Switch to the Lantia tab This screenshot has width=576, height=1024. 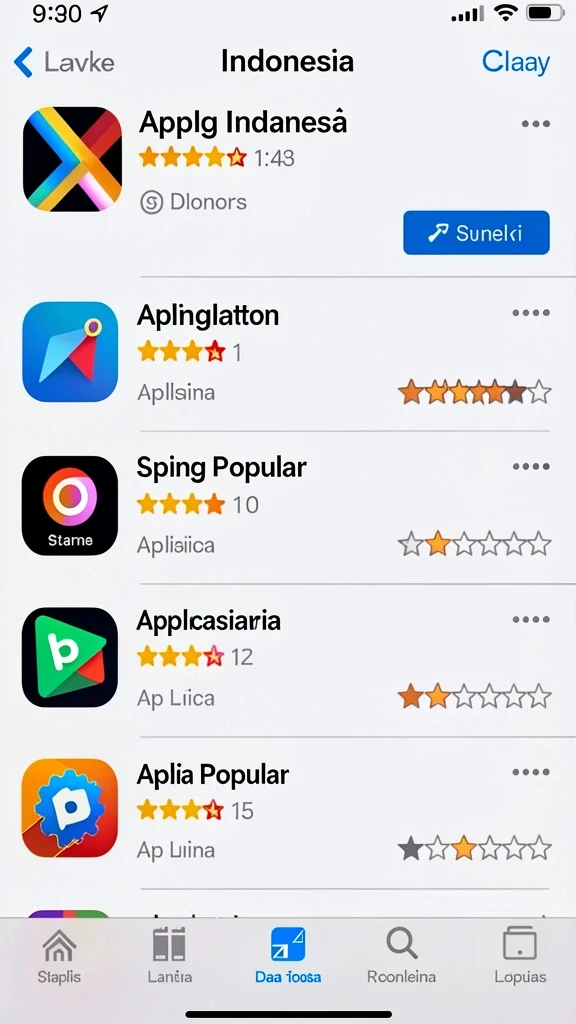click(x=170, y=956)
